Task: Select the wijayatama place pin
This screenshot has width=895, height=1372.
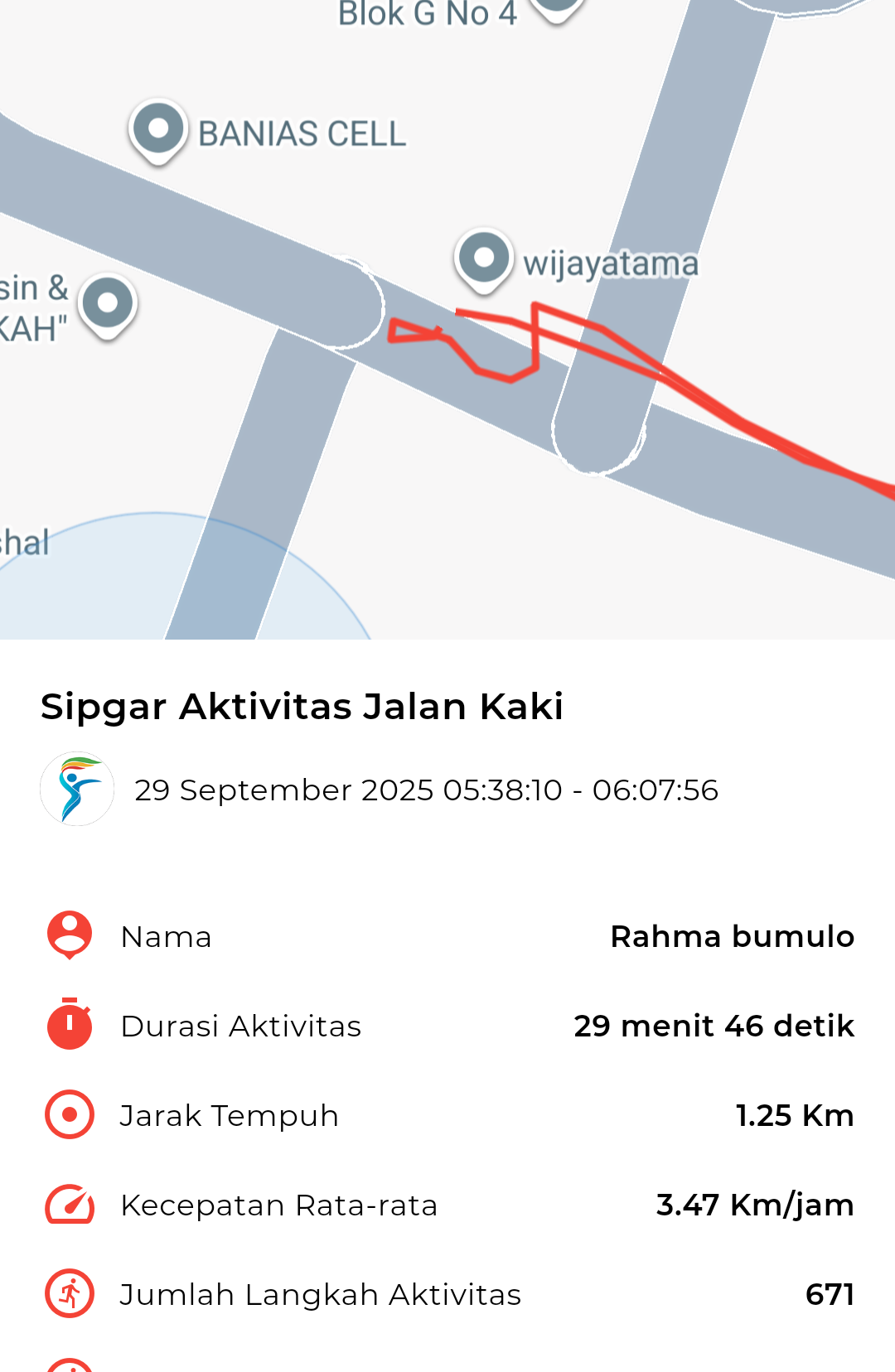Action: (484, 259)
